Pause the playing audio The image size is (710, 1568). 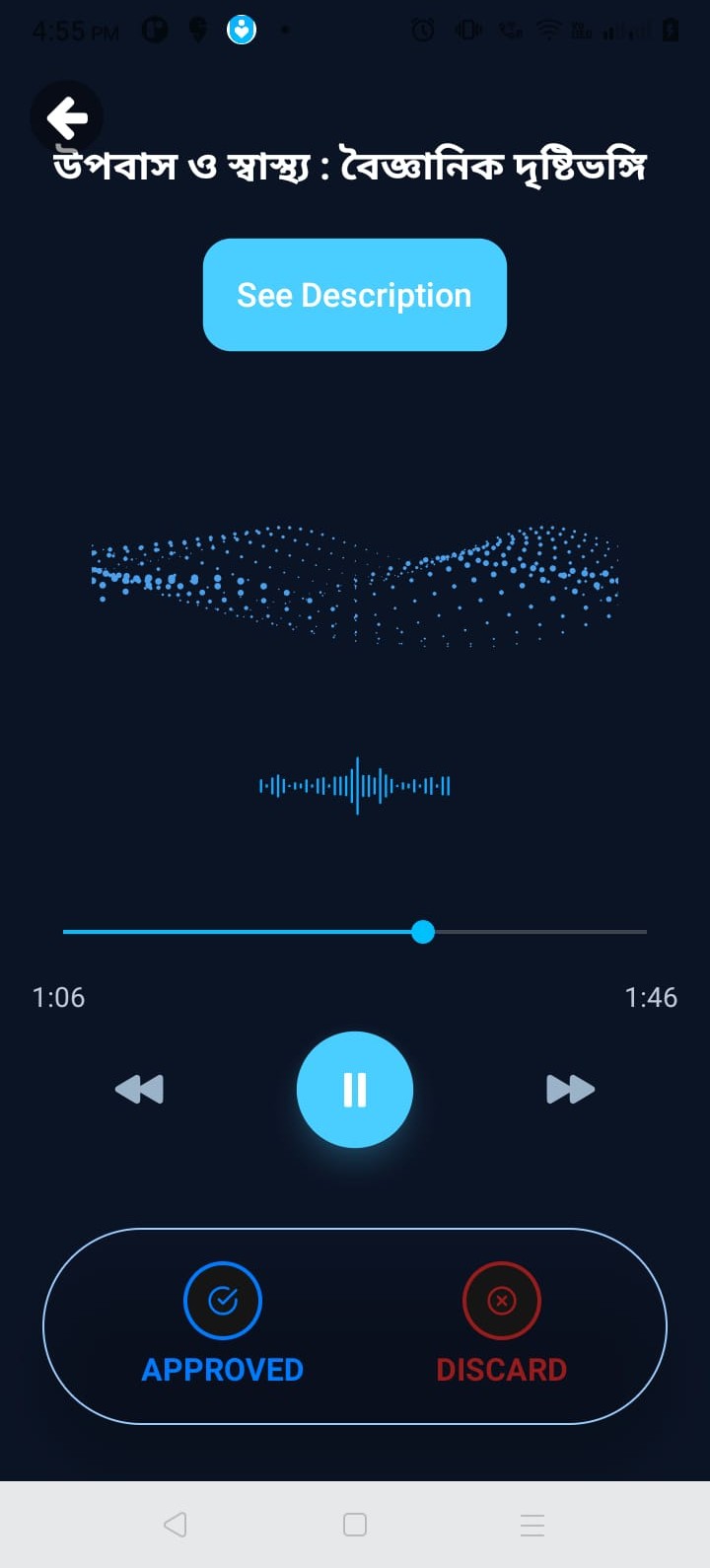coord(355,1089)
